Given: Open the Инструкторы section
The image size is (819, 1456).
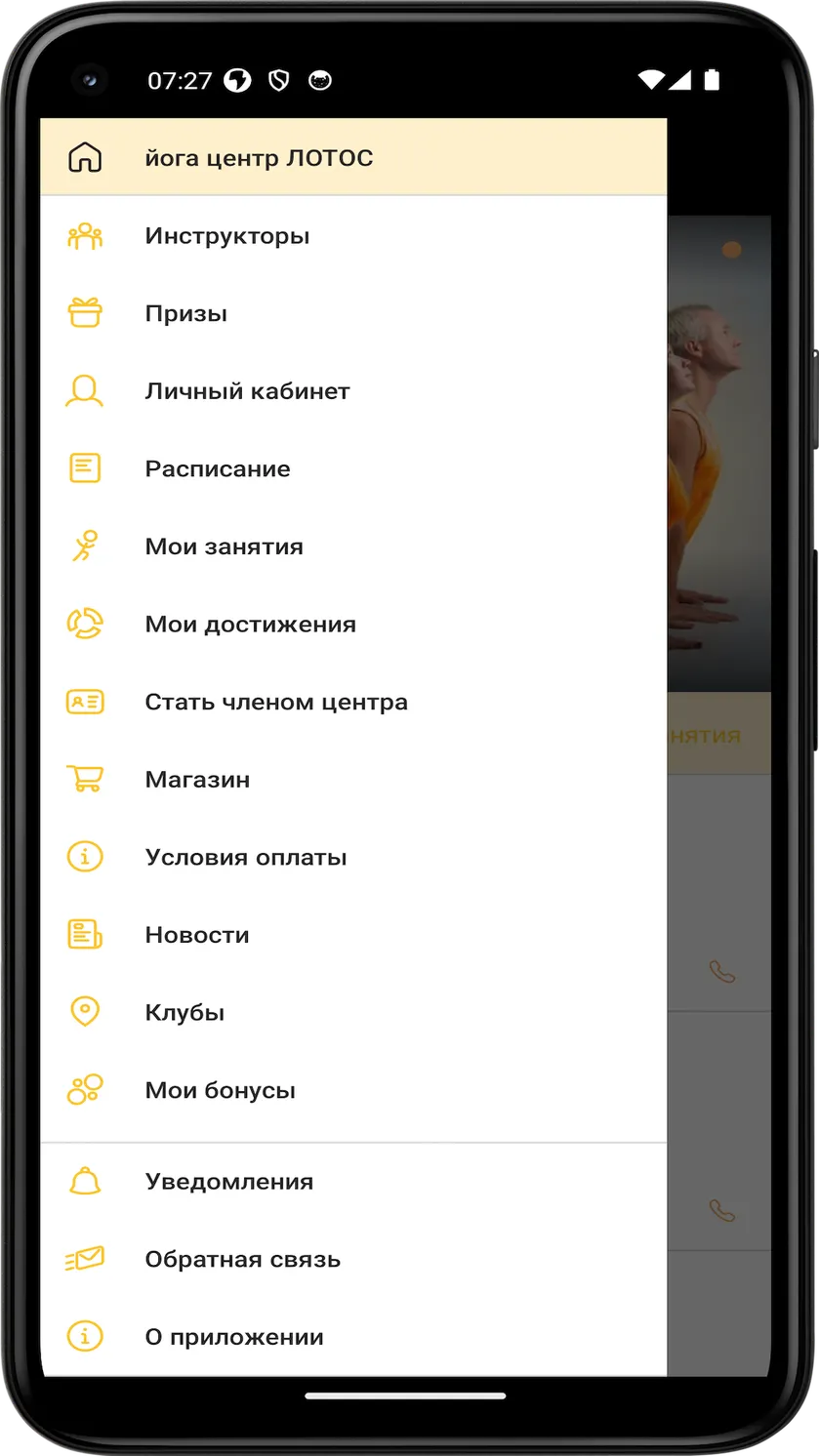Looking at the screenshot, I should [353, 235].
